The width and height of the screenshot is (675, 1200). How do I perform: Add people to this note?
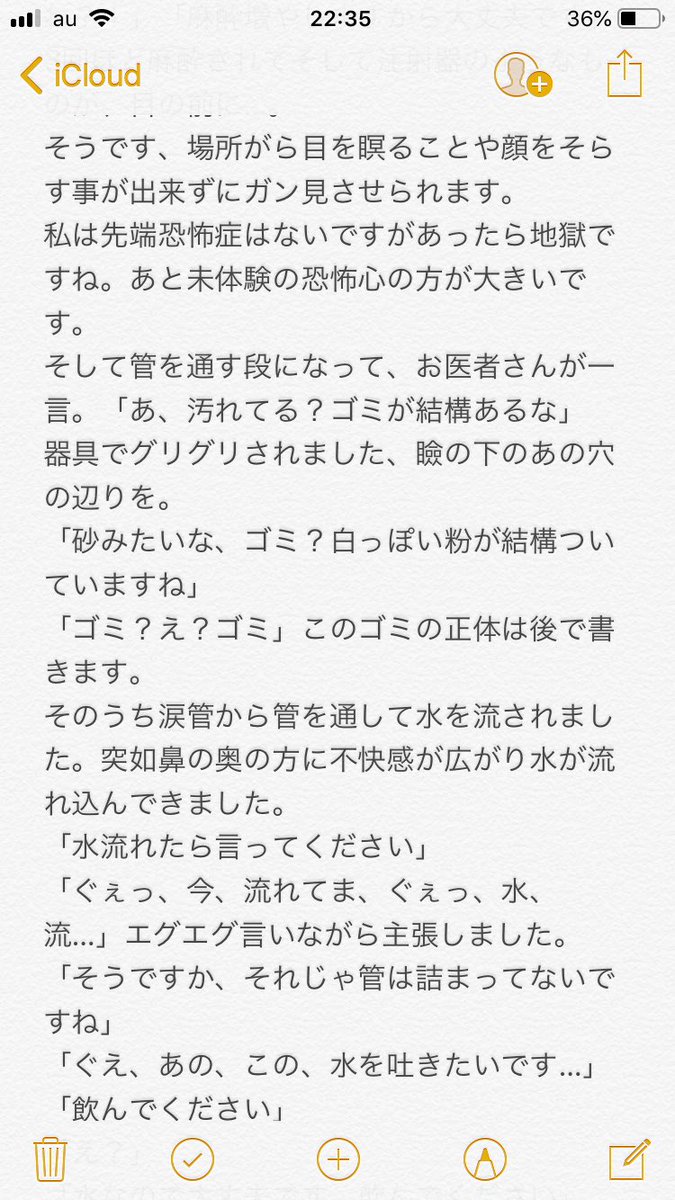521,75
